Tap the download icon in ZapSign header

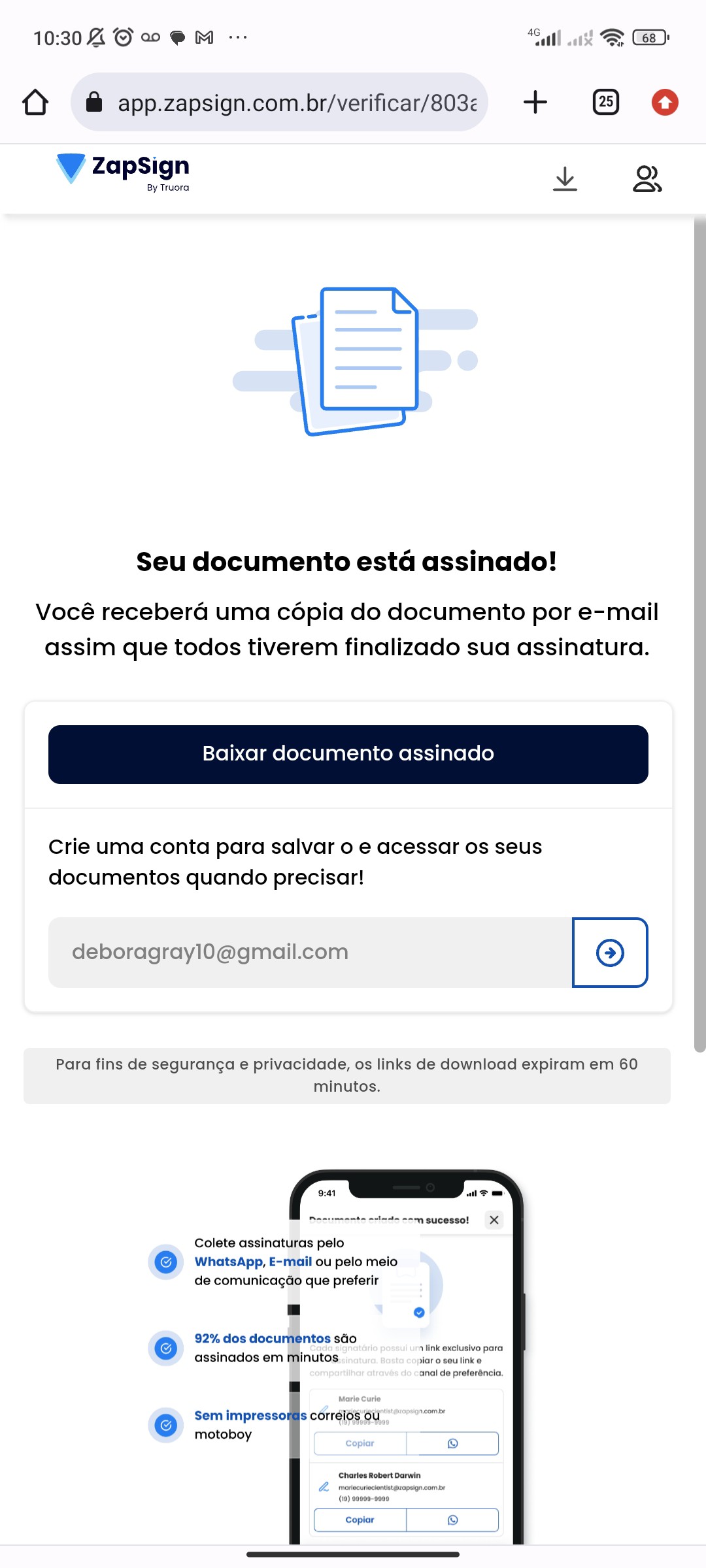[x=565, y=179]
